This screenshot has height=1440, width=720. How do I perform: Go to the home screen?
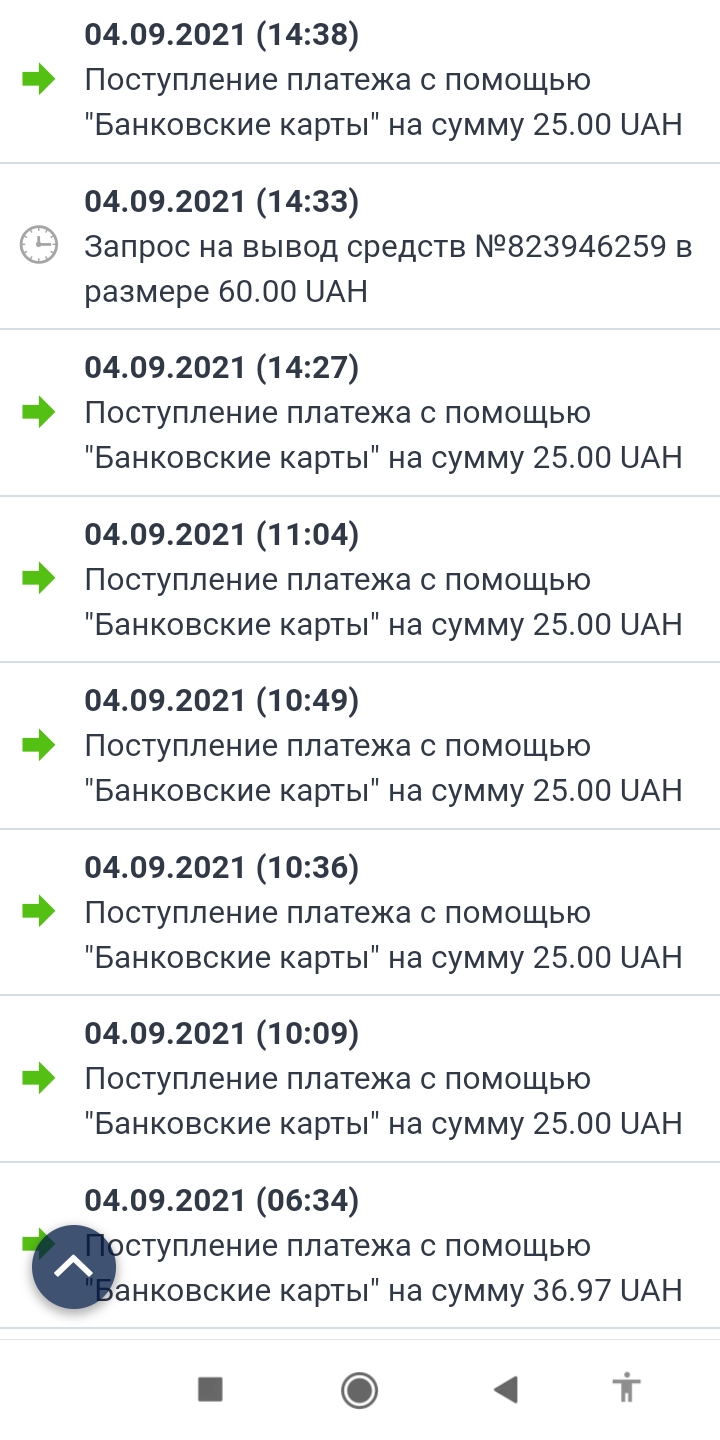(x=359, y=1389)
